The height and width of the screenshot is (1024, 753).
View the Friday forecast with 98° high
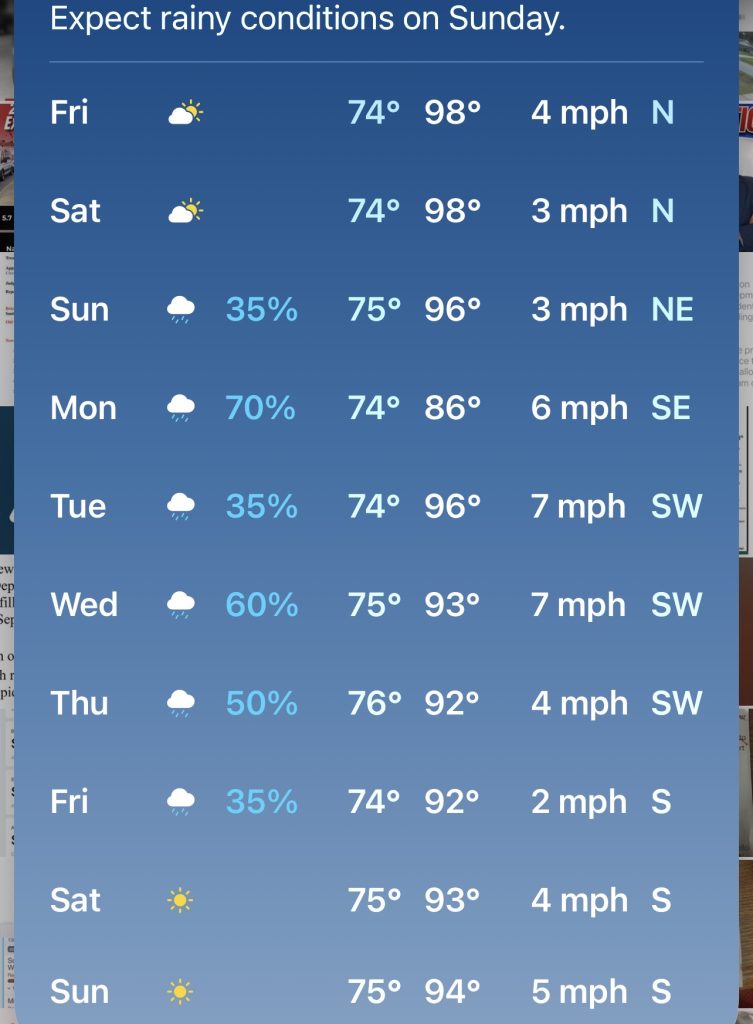click(376, 112)
